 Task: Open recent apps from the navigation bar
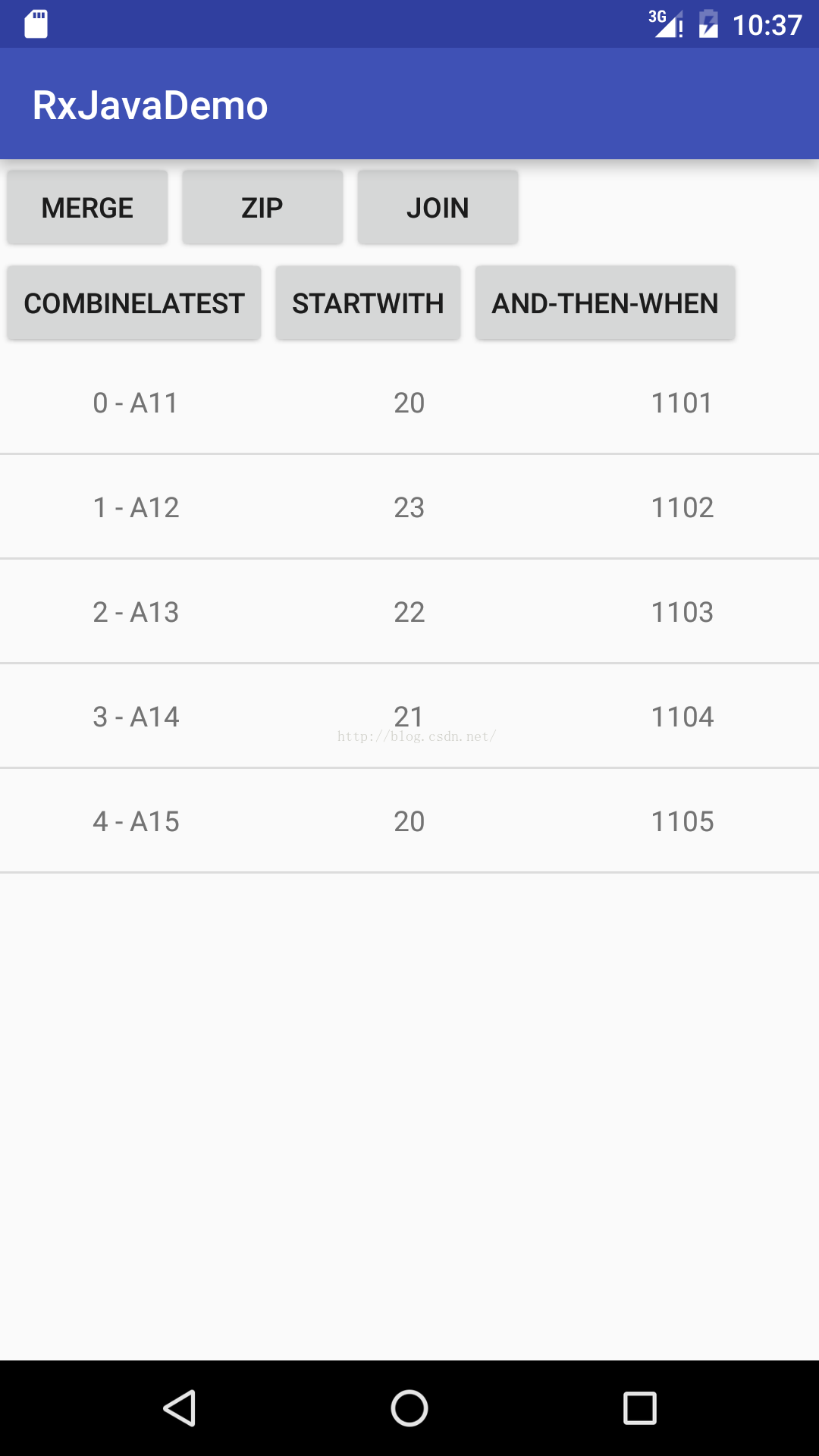[x=639, y=1408]
